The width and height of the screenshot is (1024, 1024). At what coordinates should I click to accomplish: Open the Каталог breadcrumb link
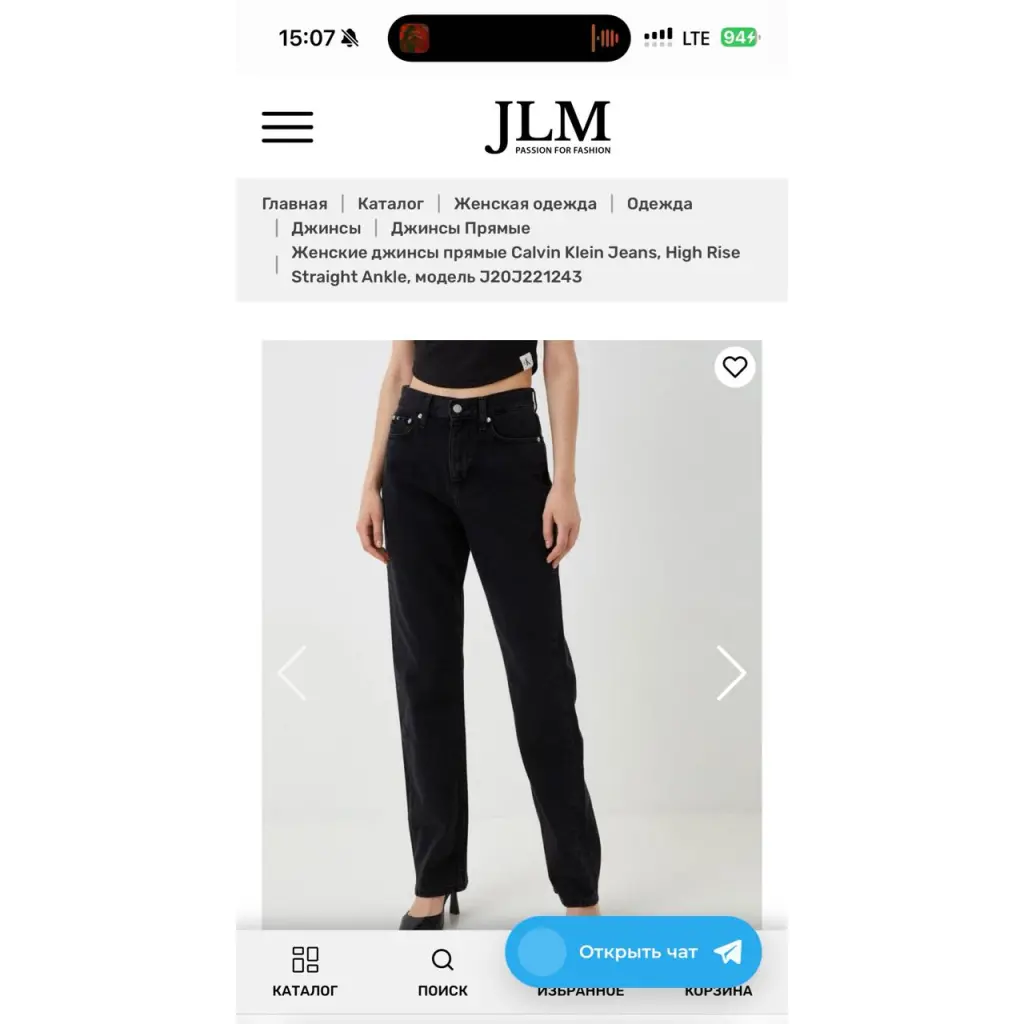390,204
